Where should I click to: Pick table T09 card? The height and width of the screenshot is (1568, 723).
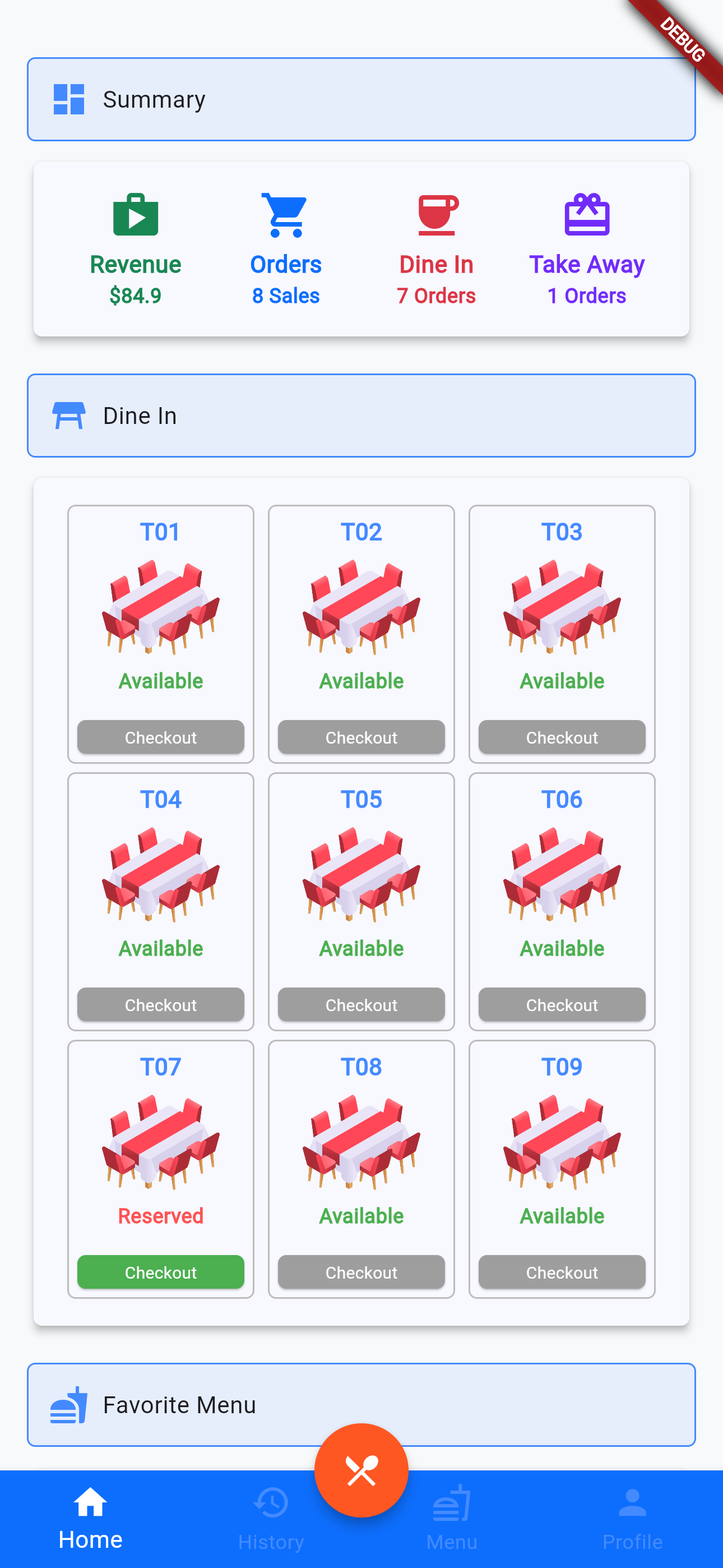(x=562, y=1145)
